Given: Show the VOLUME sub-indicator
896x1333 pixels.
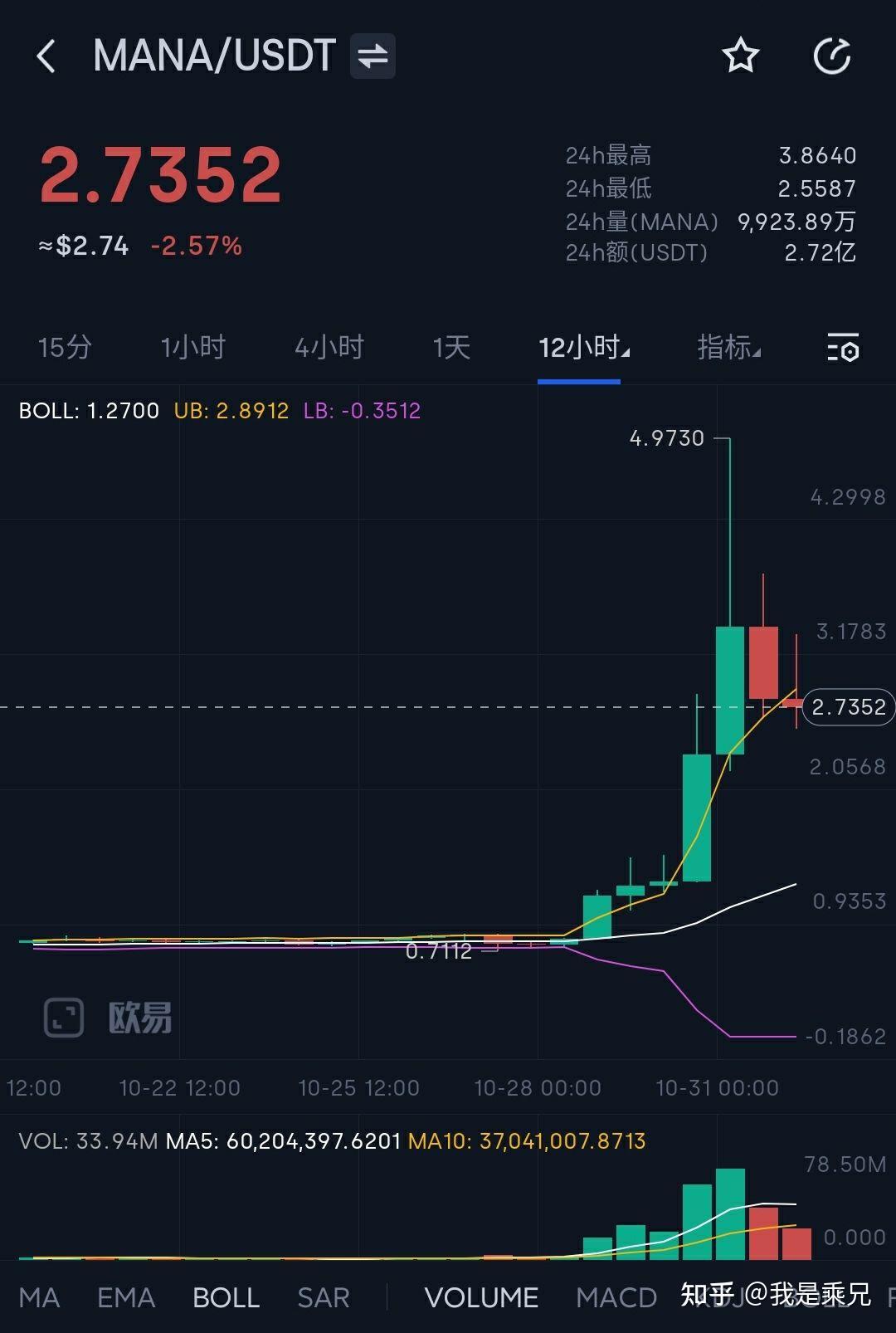Looking at the screenshot, I should 481,1297.
